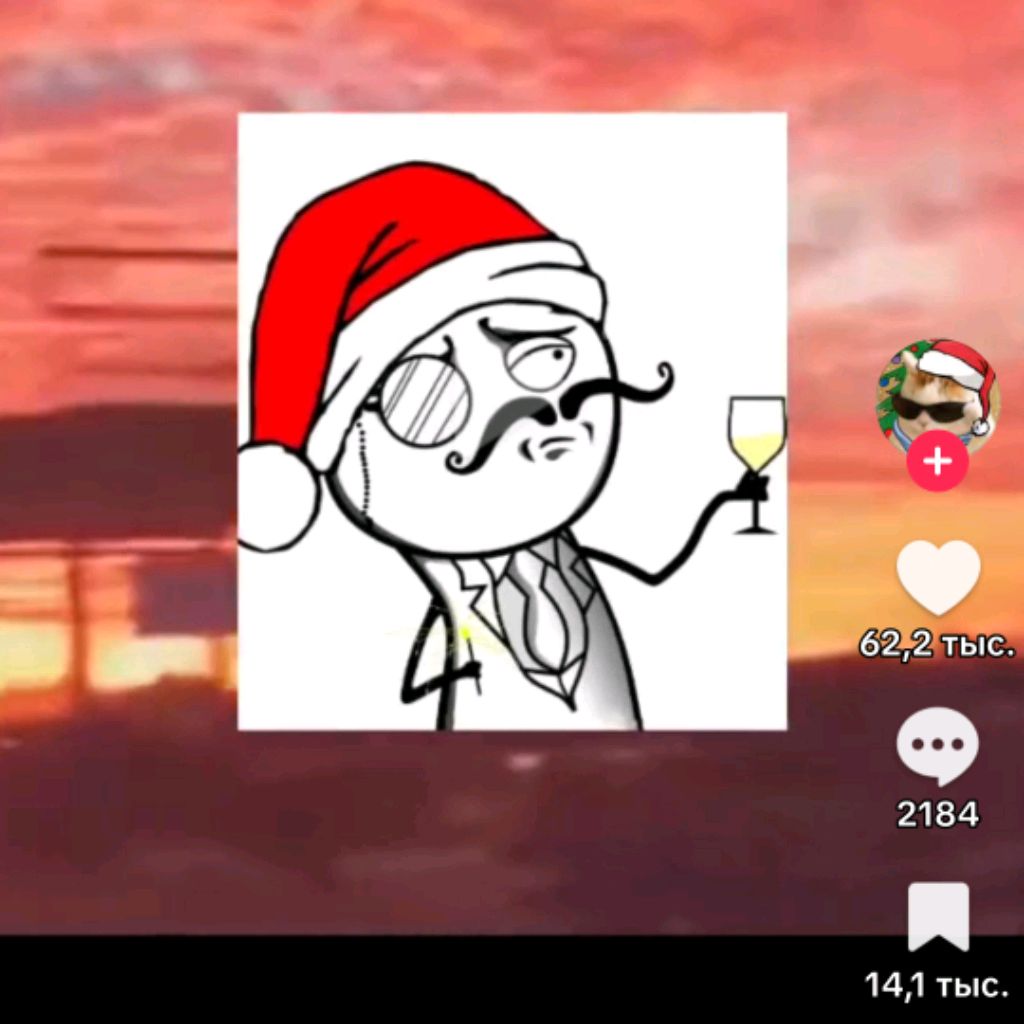Follow the creator with the plus button
The image size is (1024, 1024).
click(937, 462)
